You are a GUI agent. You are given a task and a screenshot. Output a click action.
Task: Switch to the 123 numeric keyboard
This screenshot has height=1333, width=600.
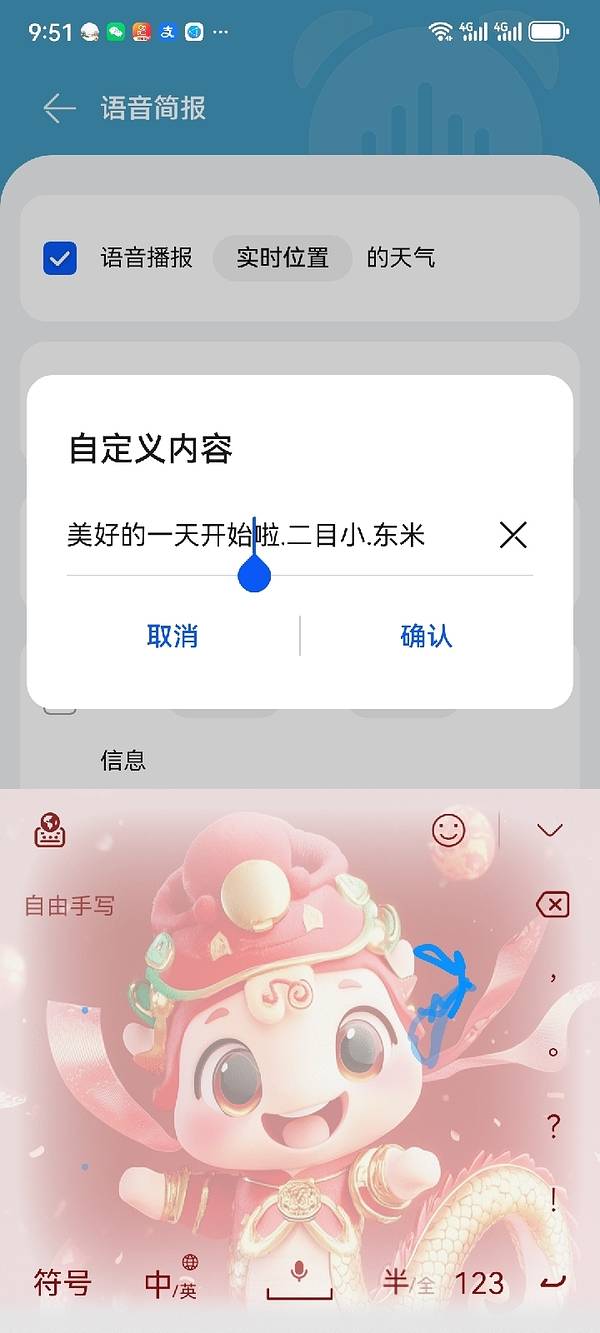tap(480, 1283)
